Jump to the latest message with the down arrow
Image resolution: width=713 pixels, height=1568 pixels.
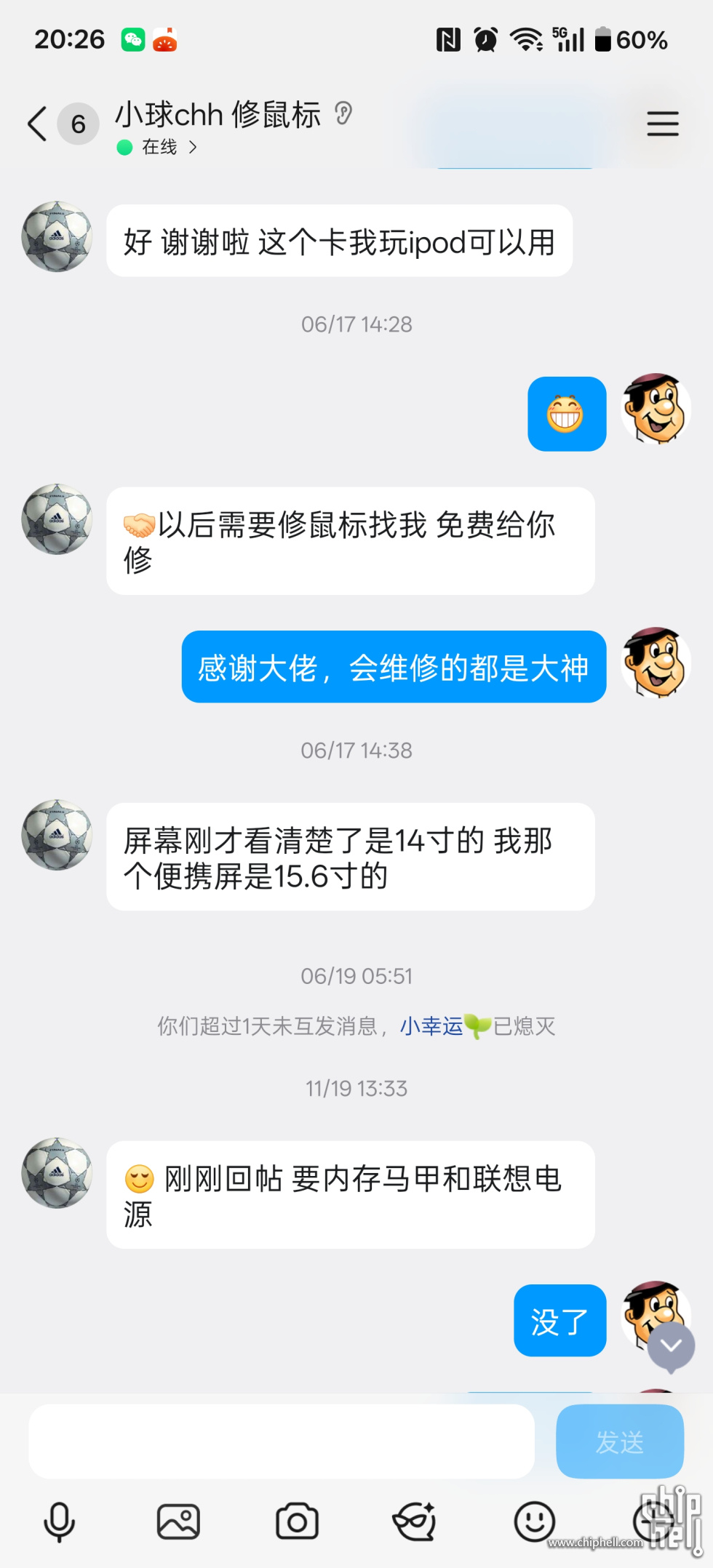click(671, 1345)
